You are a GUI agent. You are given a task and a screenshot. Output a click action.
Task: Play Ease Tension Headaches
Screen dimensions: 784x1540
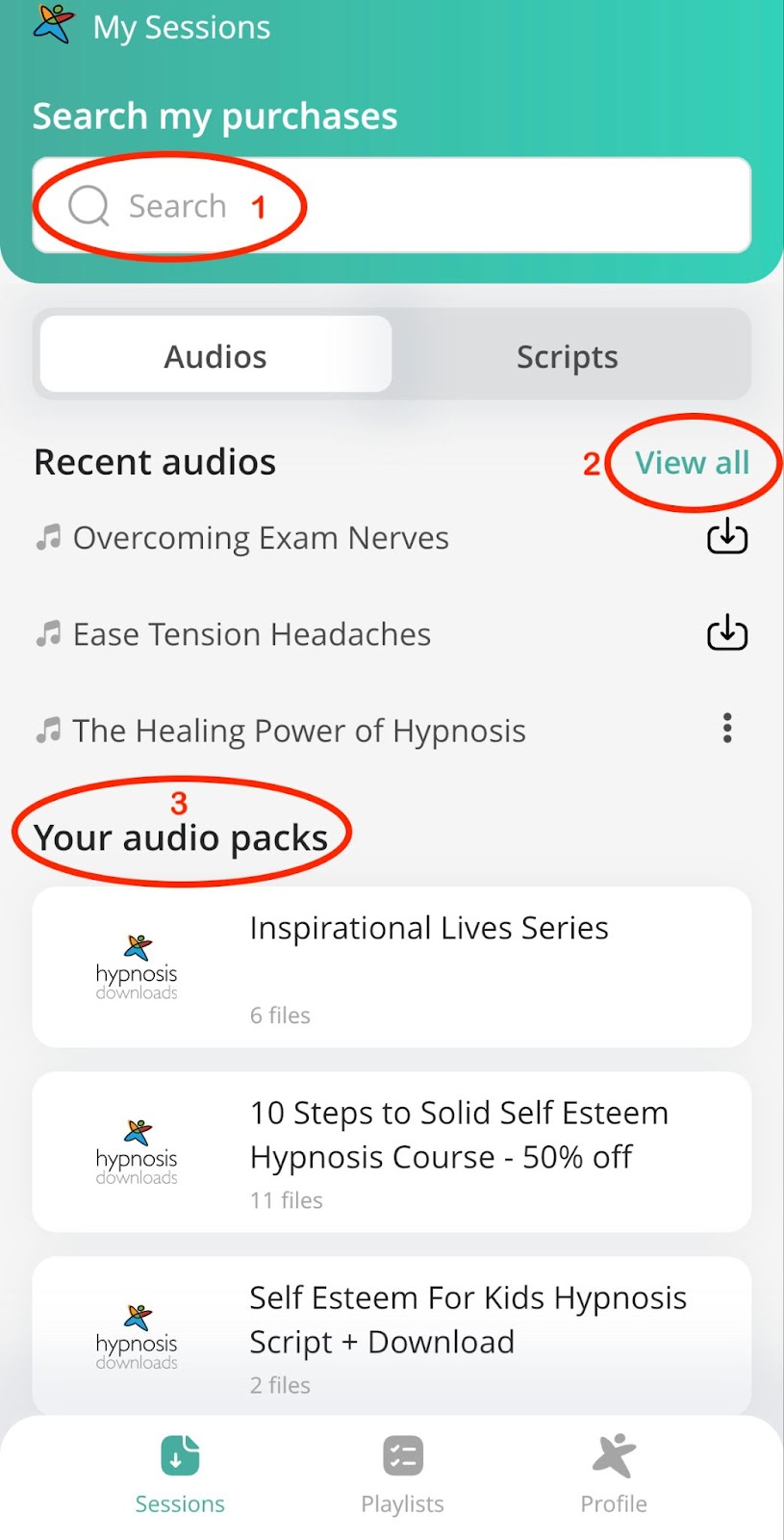click(x=251, y=634)
